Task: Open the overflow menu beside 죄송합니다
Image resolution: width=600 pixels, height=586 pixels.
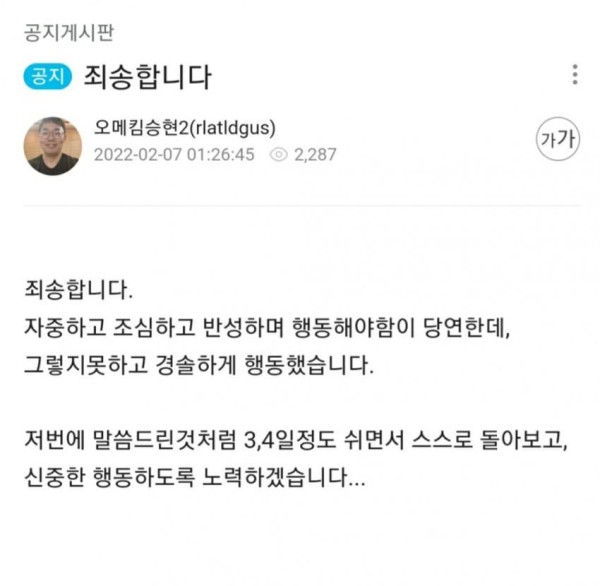Action: point(574,75)
